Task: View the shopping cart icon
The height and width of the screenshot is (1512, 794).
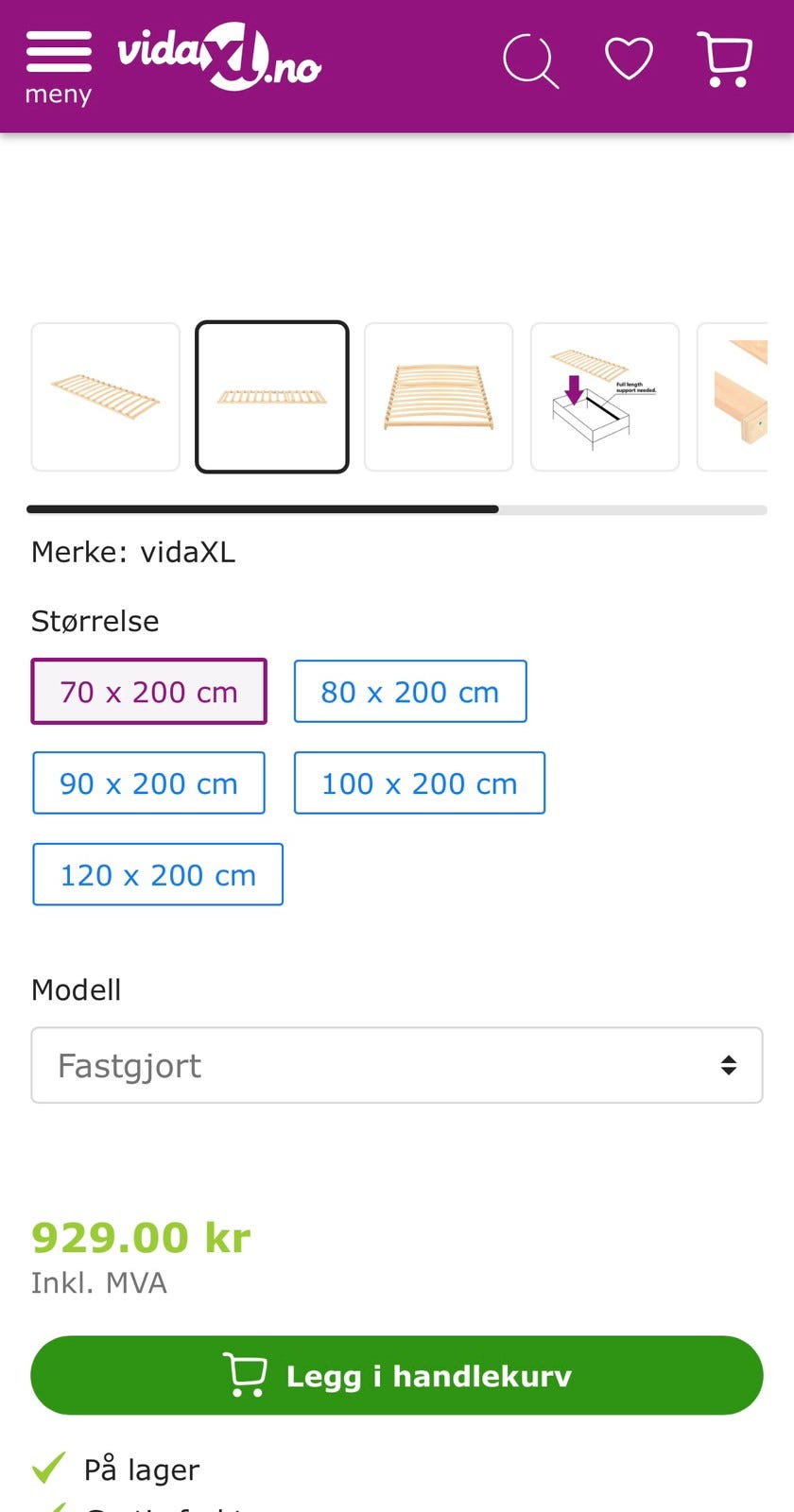Action: coord(726,60)
